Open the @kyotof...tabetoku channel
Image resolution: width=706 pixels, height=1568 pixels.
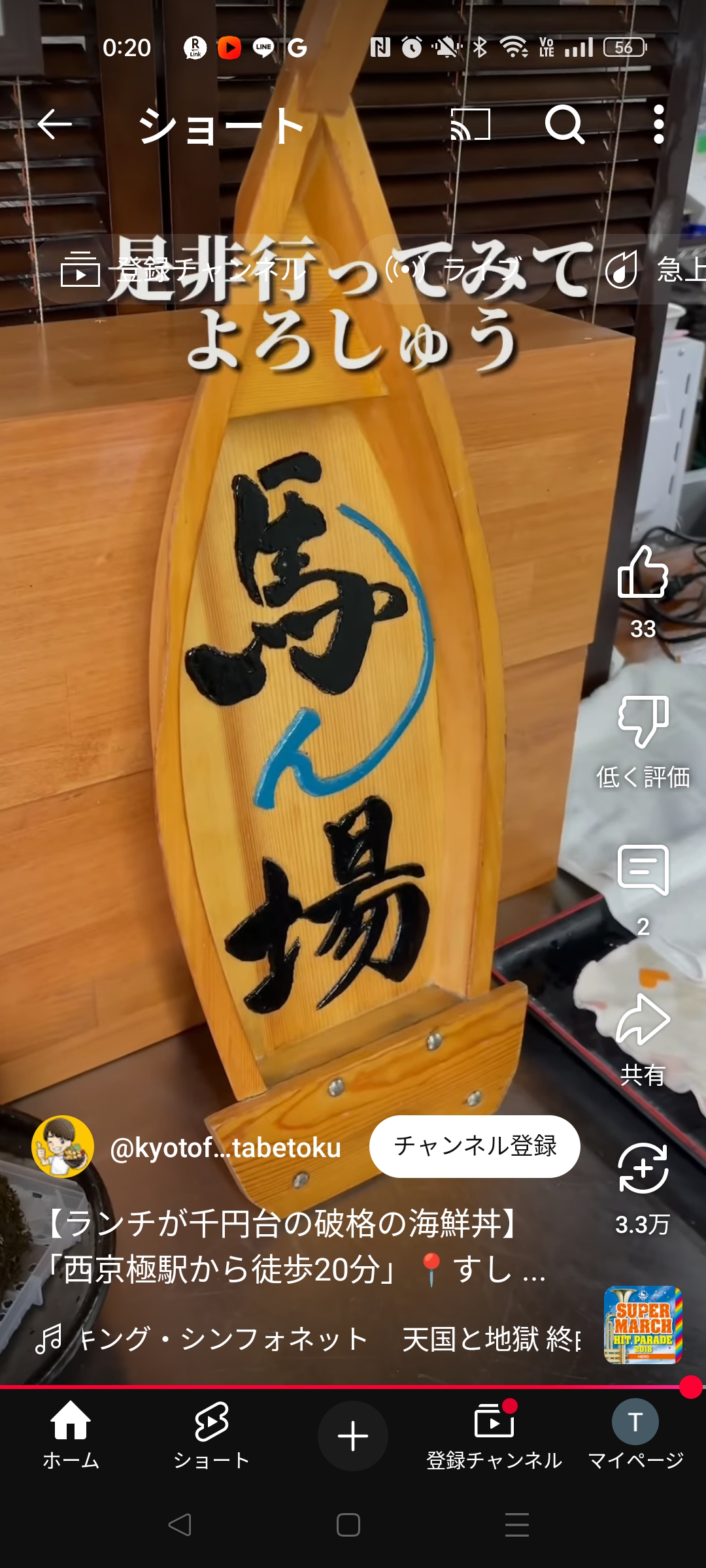point(225,1148)
